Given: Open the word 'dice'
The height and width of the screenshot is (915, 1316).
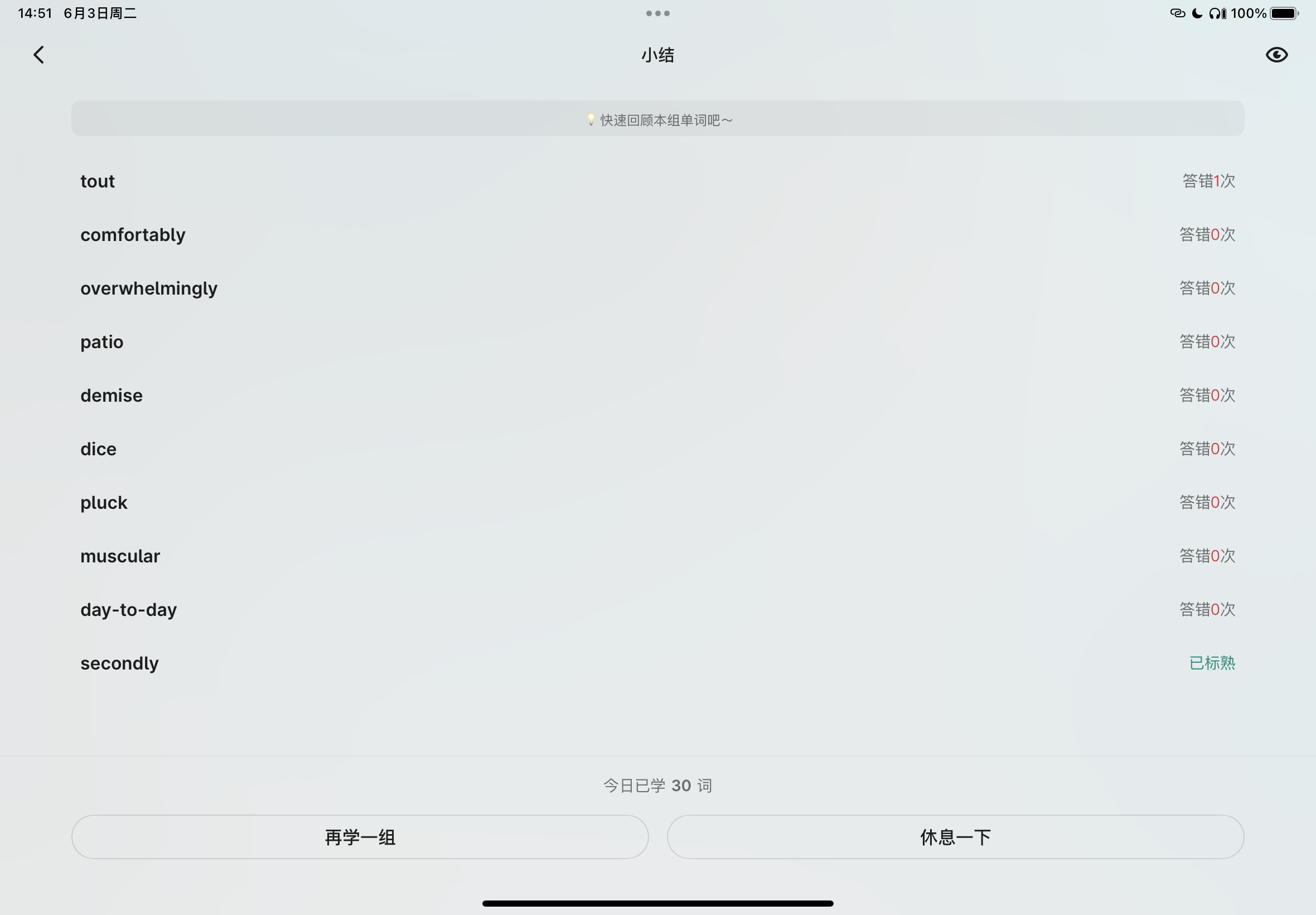Looking at the screenshot, I should pyautogui.click(x=99, y=449).
